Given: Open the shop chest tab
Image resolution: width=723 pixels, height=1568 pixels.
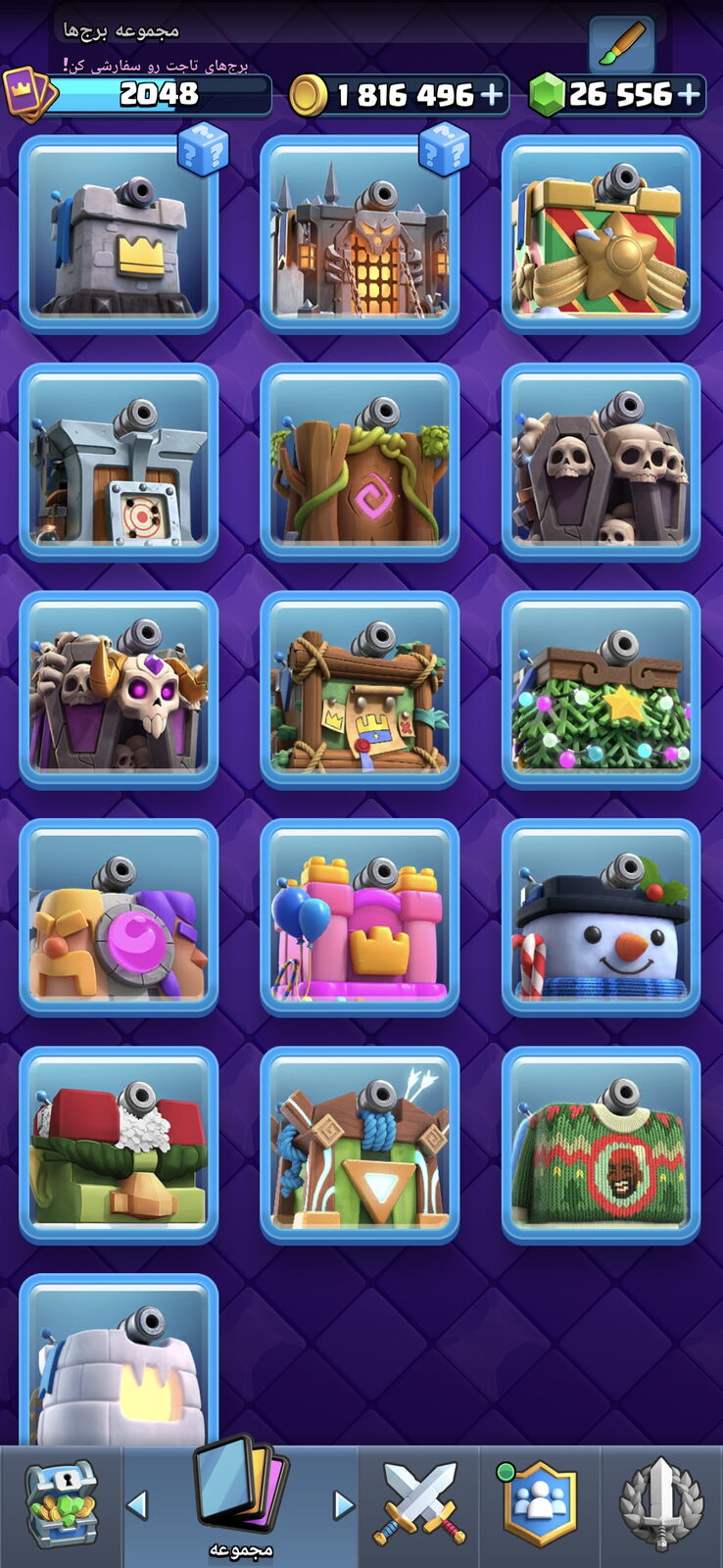Looking at the screenshot, I should point(61,1504).
